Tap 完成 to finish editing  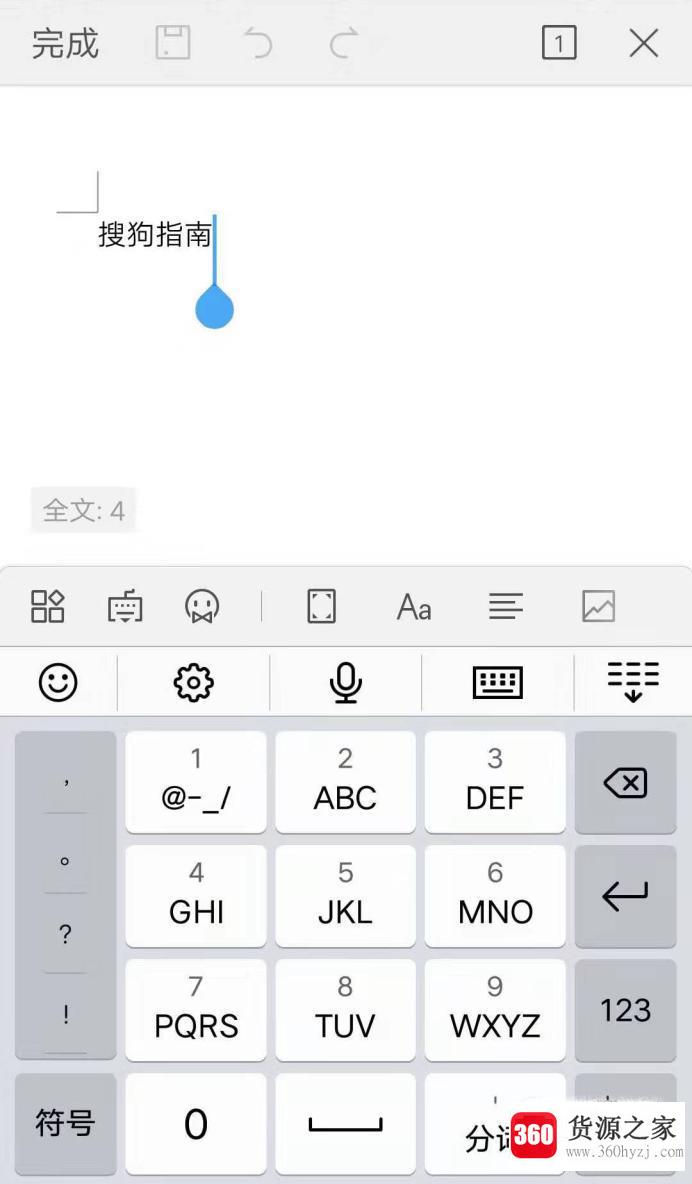(x=65, y=43)
